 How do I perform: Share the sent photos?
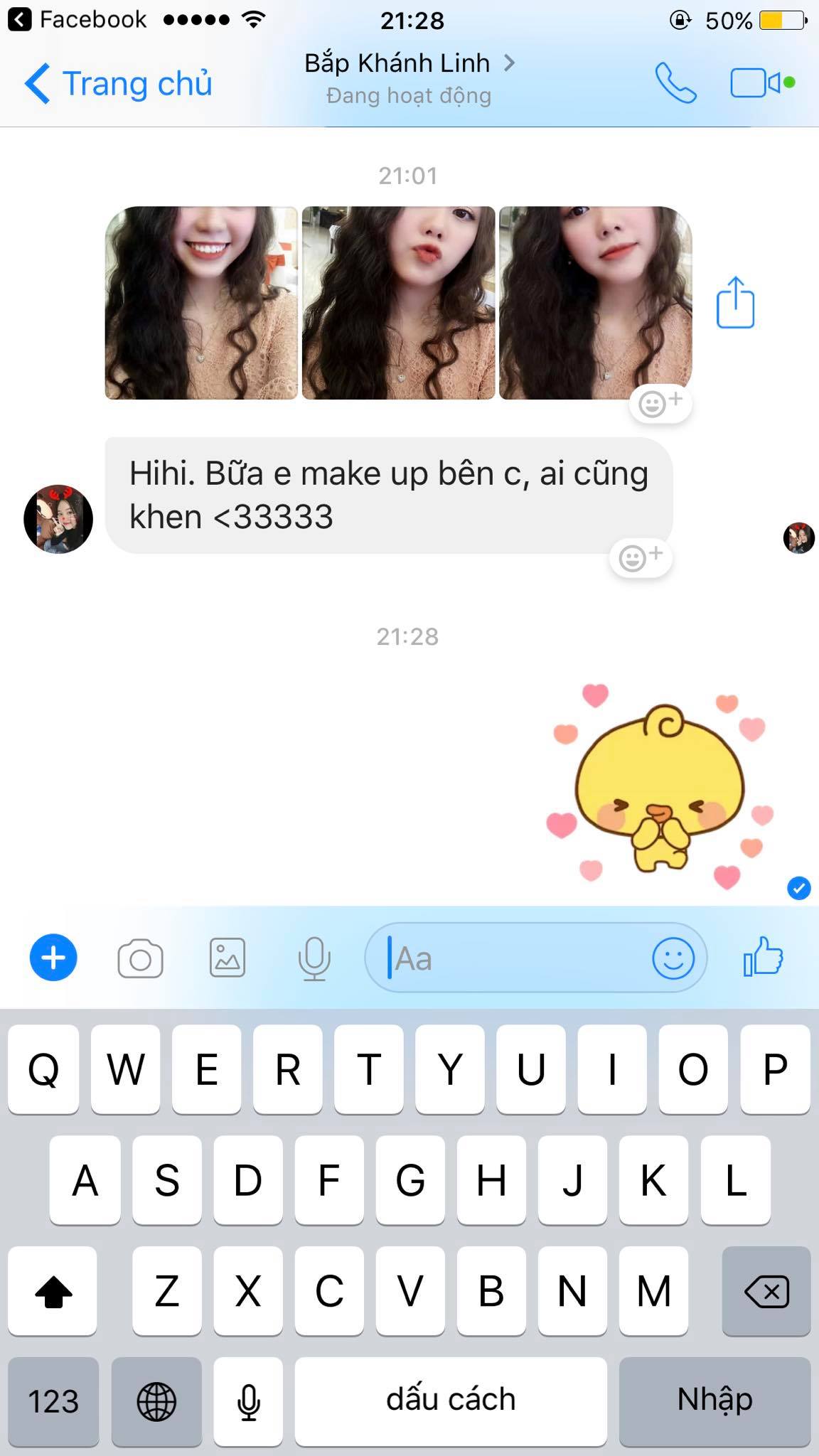pyautogui.click(x=735, y=303)
